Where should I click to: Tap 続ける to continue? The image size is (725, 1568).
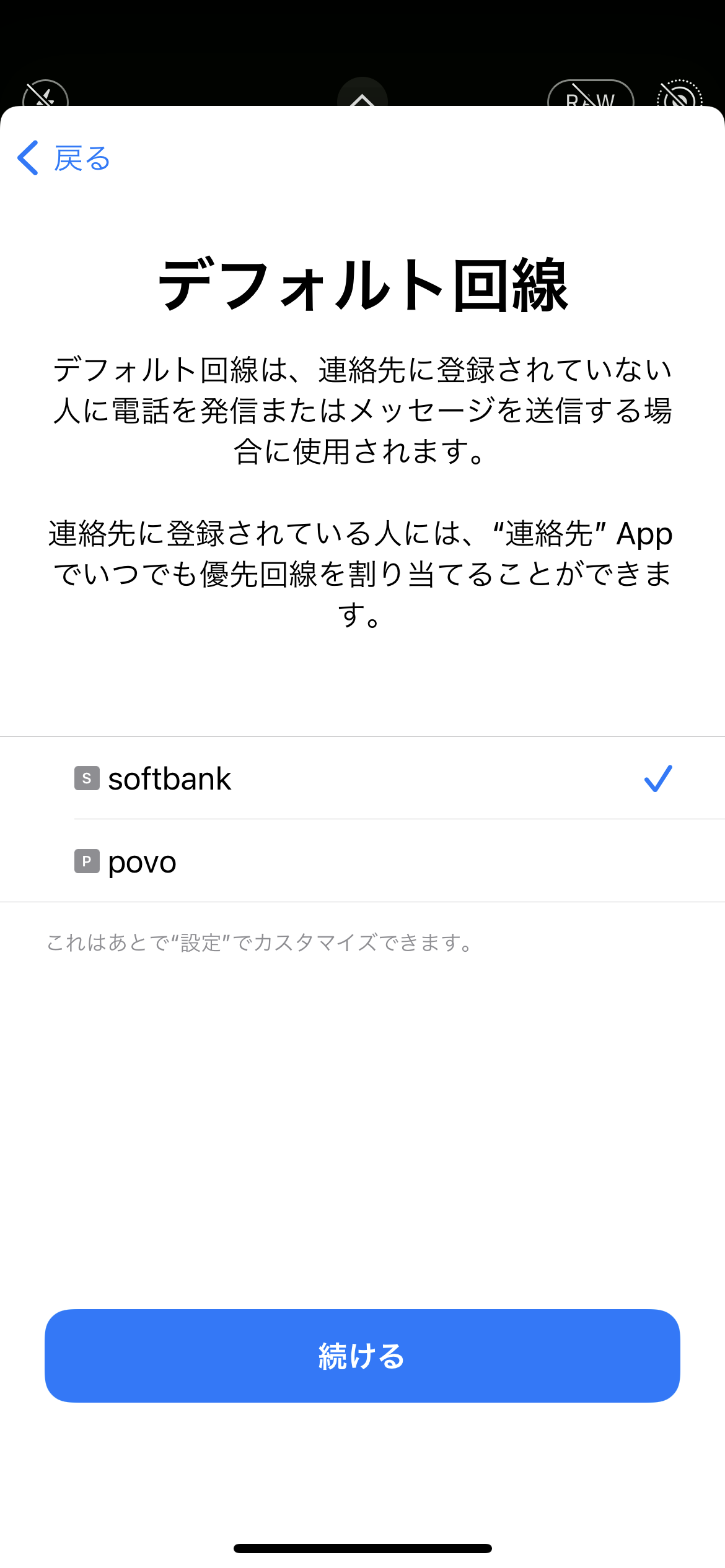point(362,1356)
